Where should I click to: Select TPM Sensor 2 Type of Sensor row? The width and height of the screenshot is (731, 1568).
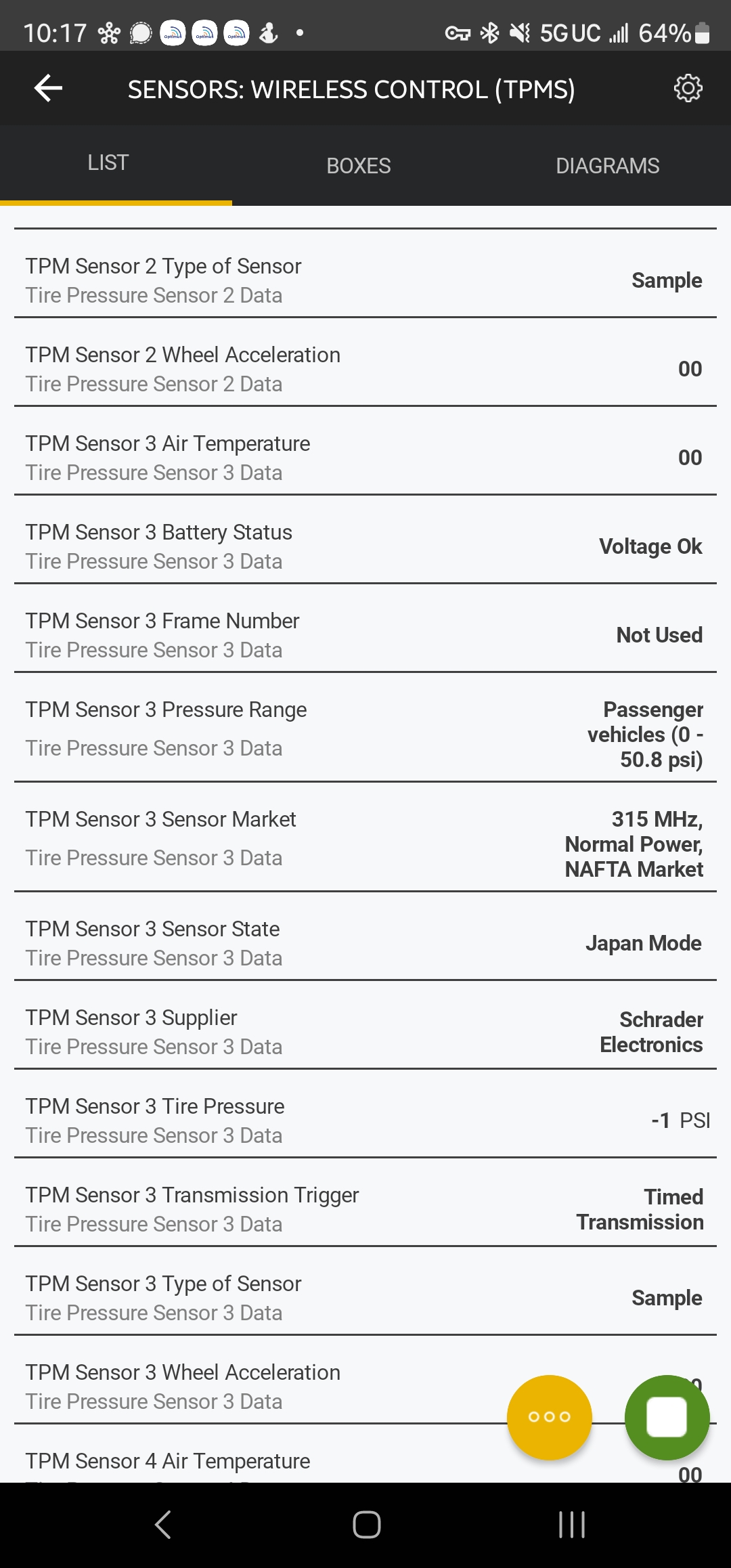[365, 280]
